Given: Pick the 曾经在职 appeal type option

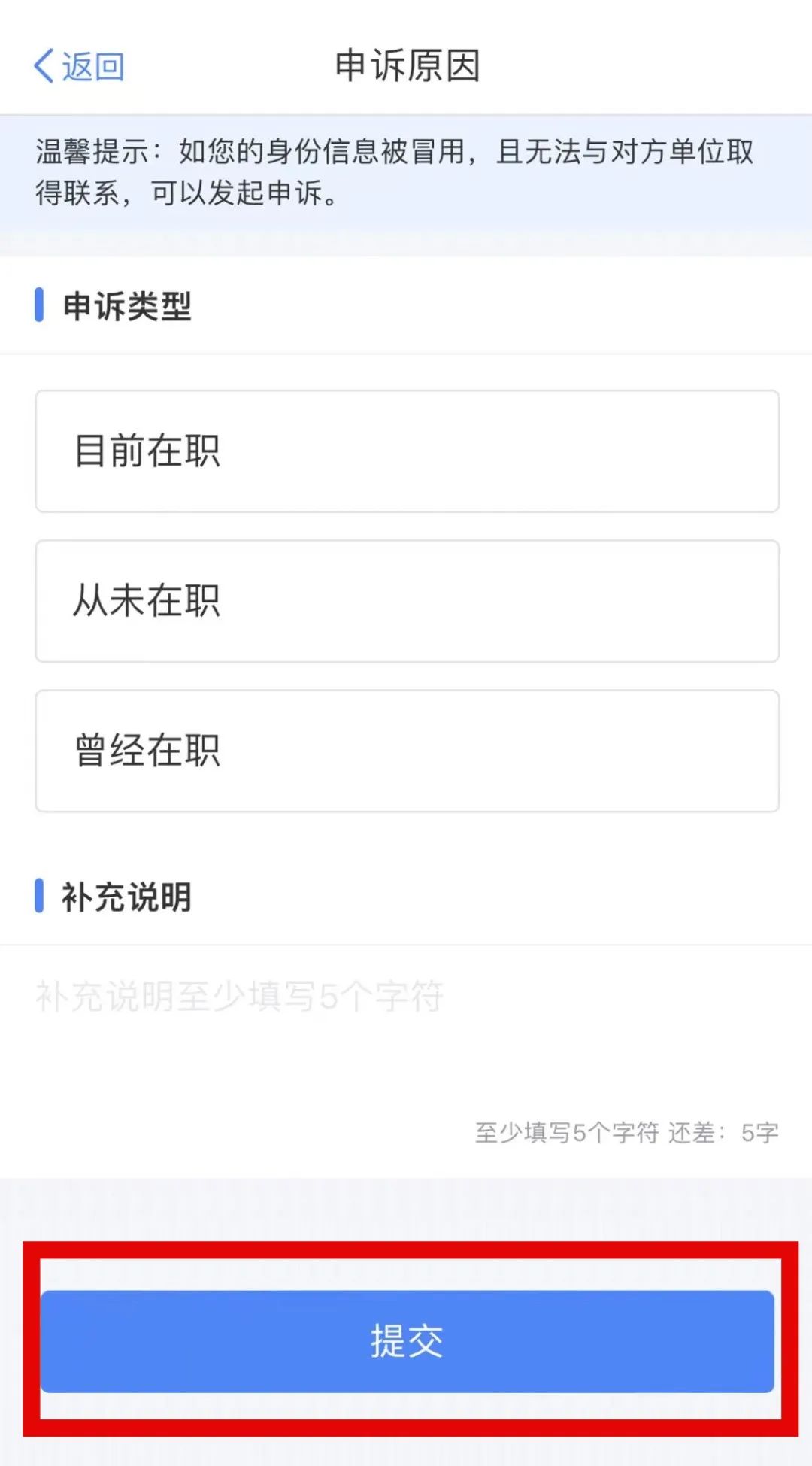Looking at the screenshot, I should point(406,749).
